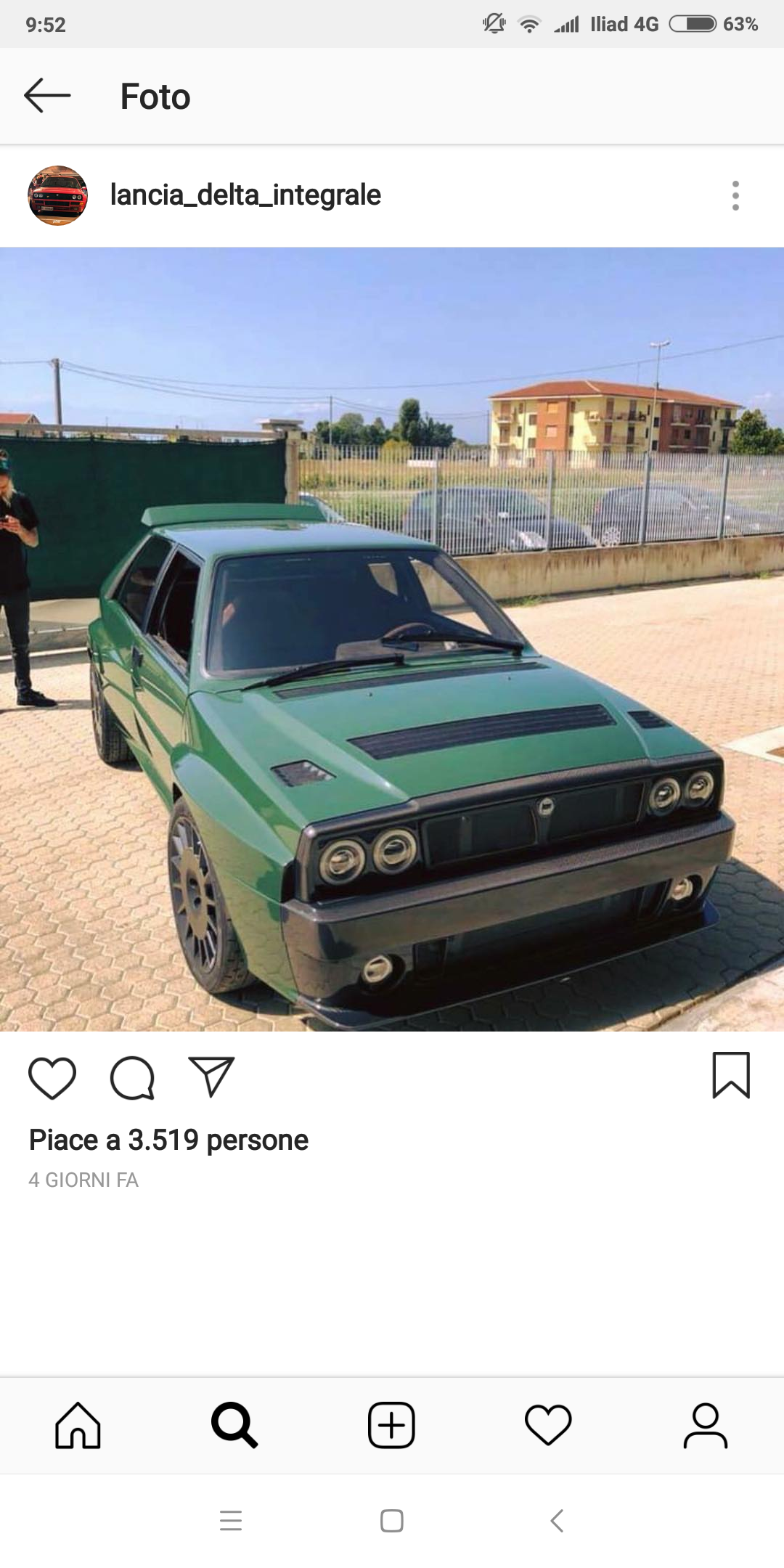
Task: Create a new post with plus tab
Action: [x=391, y=1425]
